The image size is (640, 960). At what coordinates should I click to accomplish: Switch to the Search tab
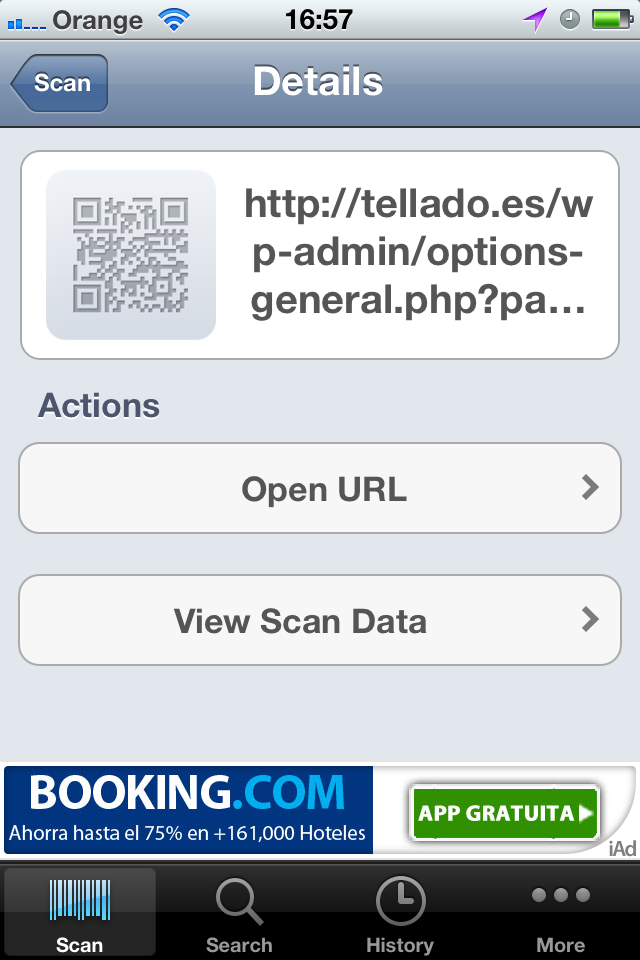(x=239, y=914)
